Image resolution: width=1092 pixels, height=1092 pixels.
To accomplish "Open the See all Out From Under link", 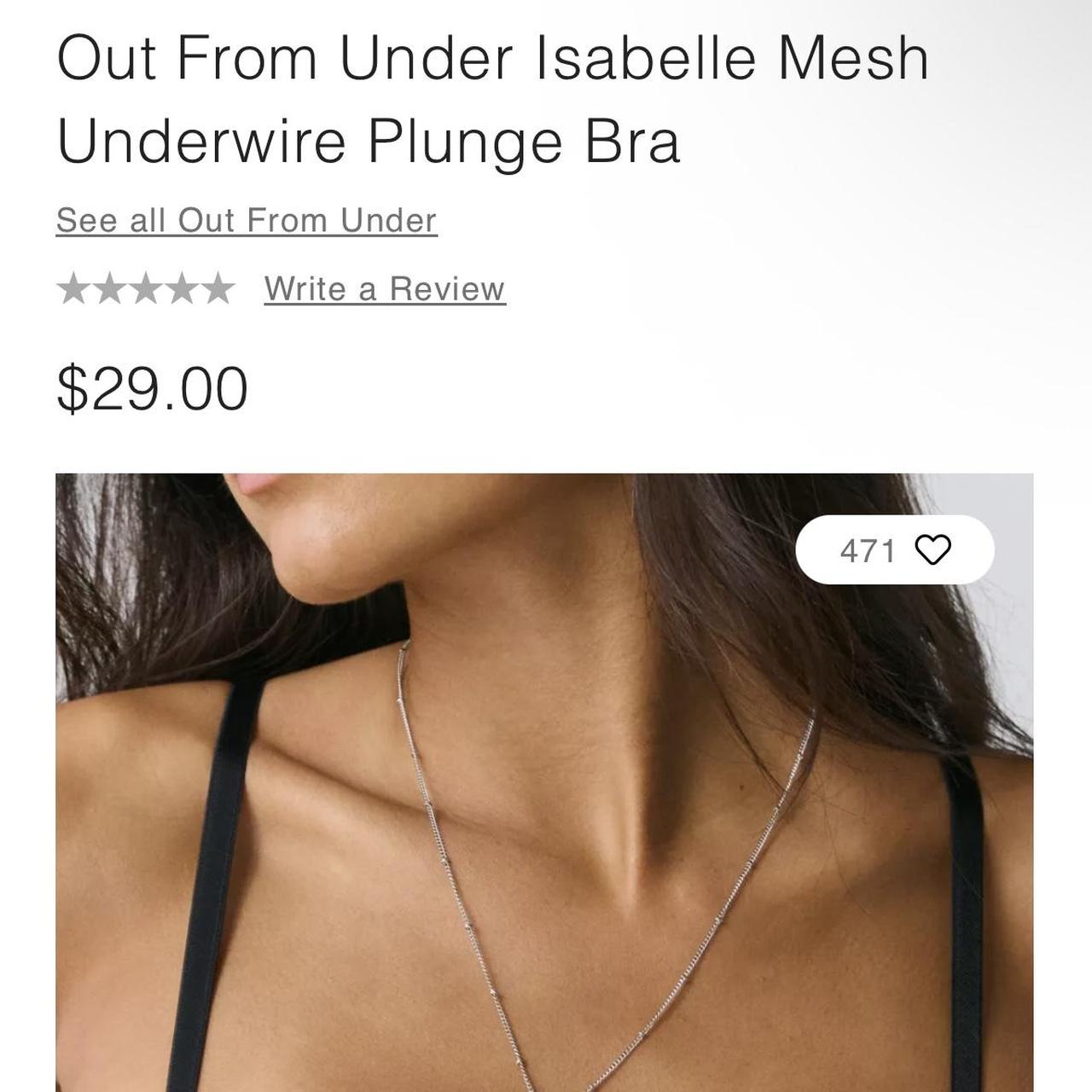I will click(247, 221).
